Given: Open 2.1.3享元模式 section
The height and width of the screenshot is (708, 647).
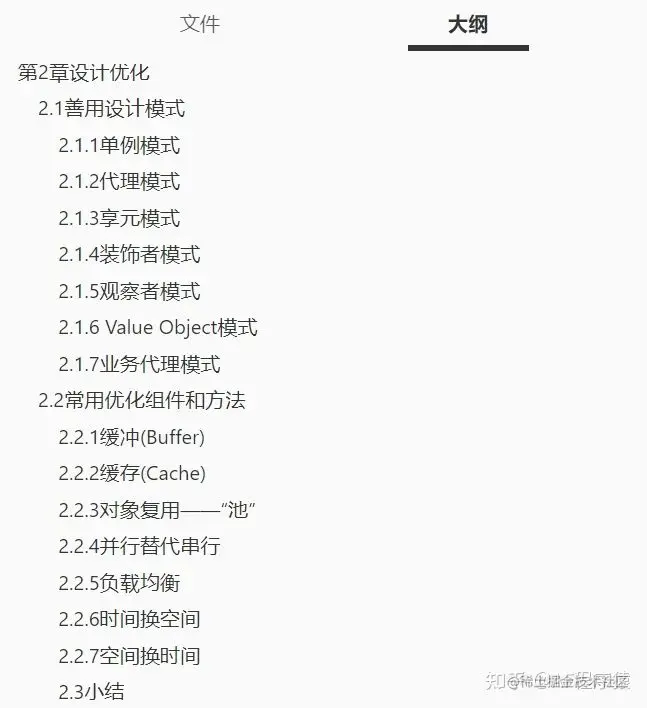Looking at the screenshot, I should pos(119,218).
